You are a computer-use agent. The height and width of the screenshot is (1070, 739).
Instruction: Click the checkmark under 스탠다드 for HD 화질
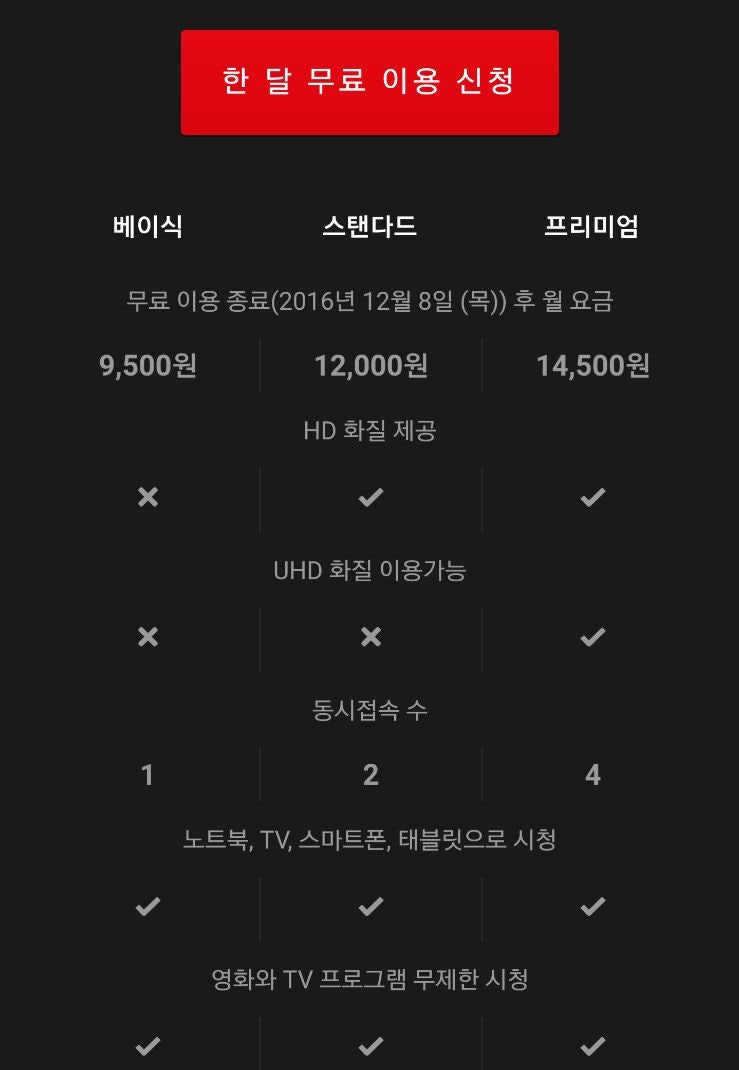pyautogui.click(x=370, y=497)
